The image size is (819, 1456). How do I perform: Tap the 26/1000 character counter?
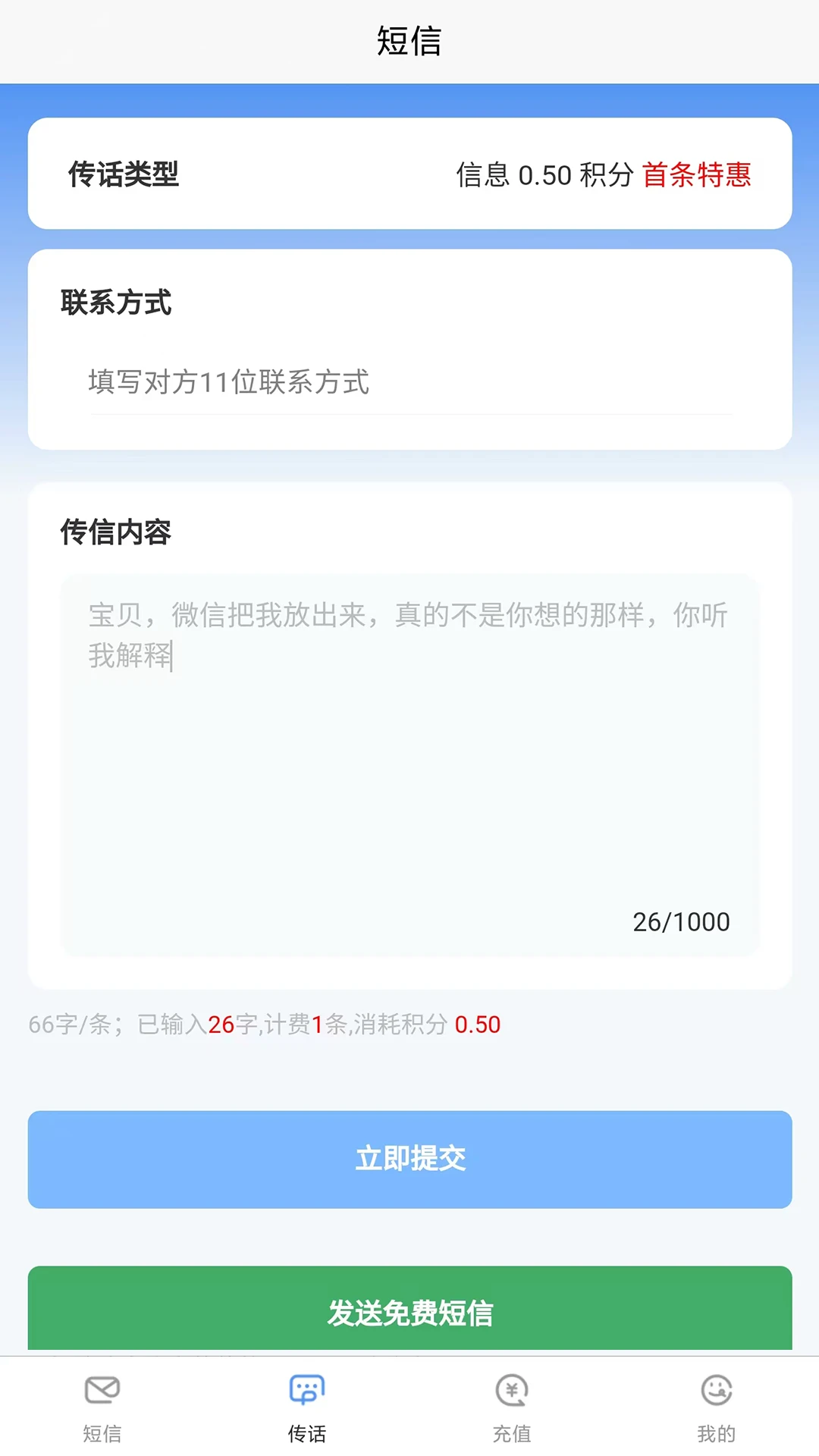coord(682,921)
